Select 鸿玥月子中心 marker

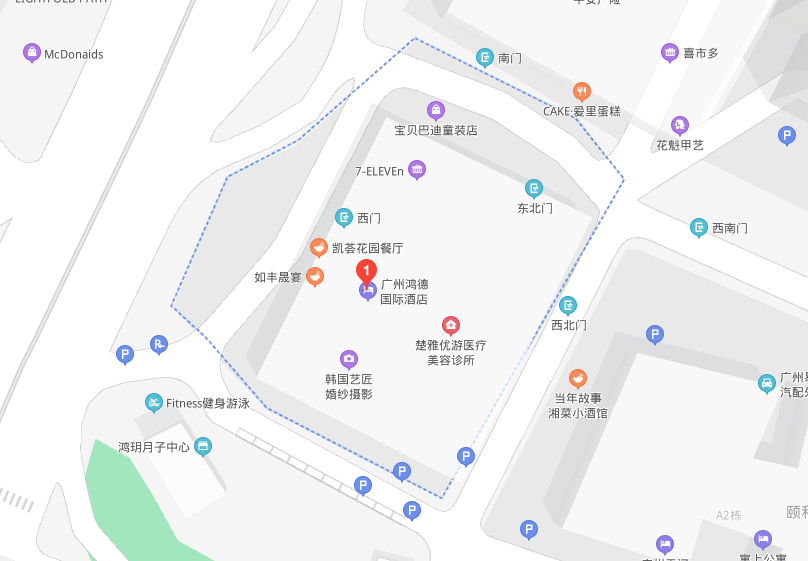(x=203, y=447)
